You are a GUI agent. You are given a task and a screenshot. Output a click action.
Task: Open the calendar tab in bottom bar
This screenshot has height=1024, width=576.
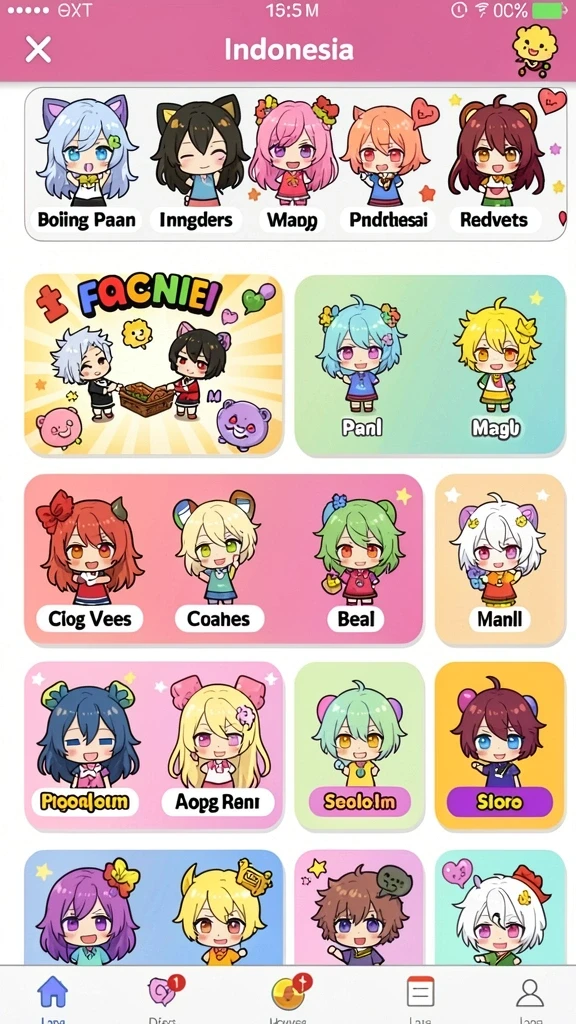click(x=420, y=995)
